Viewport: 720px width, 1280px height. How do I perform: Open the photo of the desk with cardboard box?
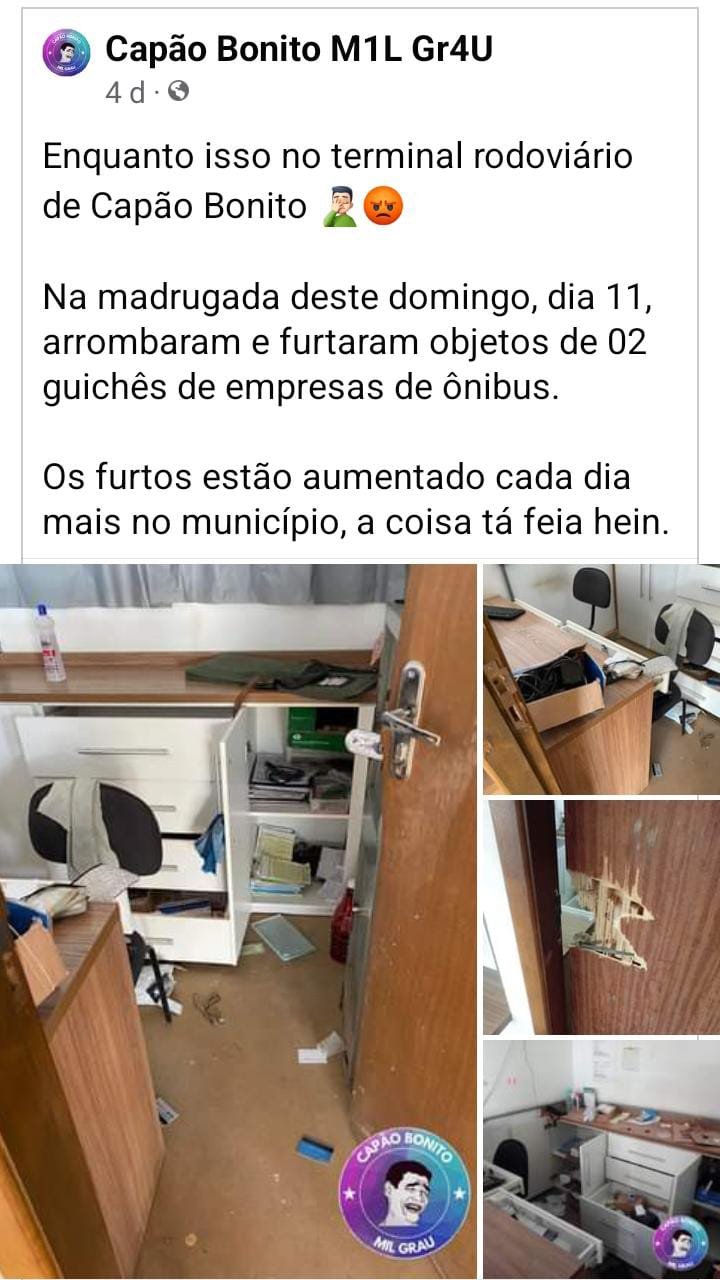pos(601,680)
